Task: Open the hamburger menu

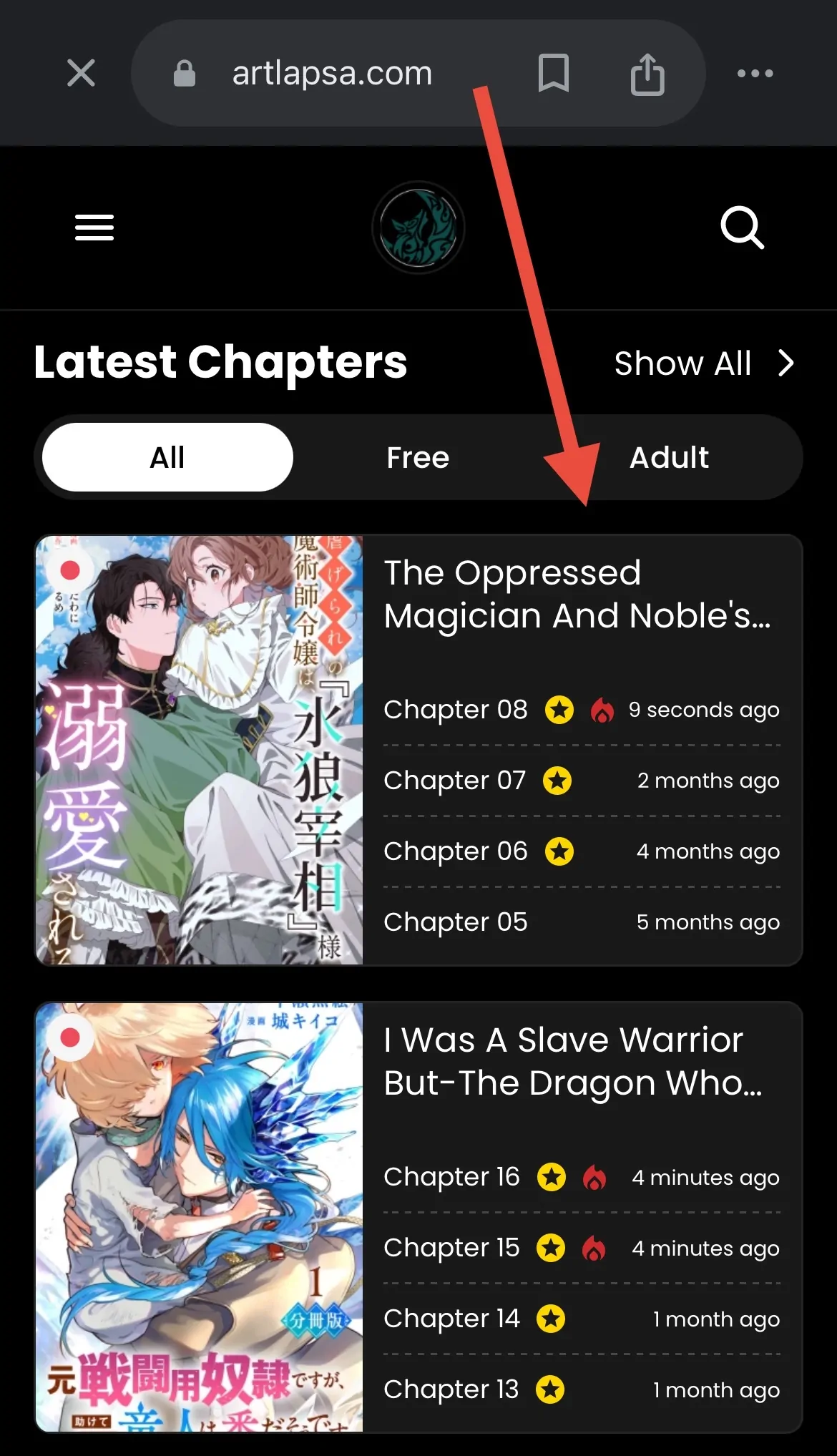Action: point(94,228)
